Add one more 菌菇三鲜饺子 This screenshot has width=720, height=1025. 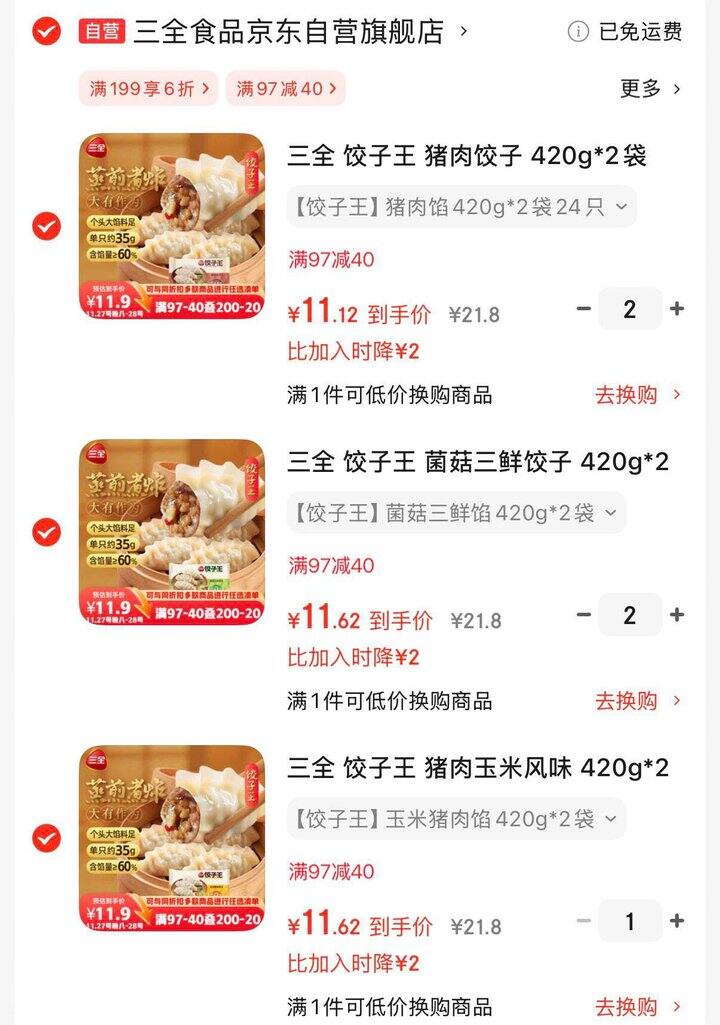click(x=677, y=615)
